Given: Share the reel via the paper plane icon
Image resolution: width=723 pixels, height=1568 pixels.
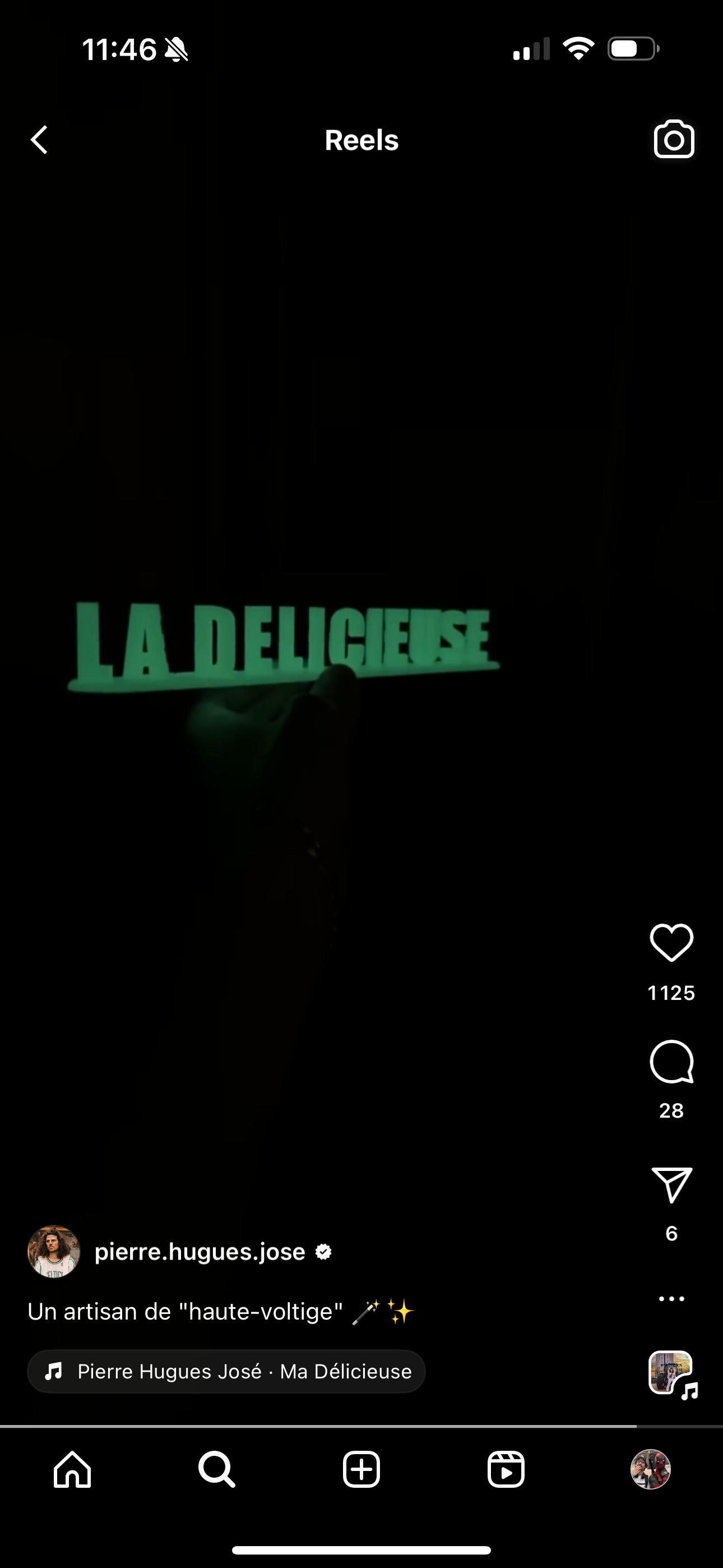Looking at the screenshot, I should point(671,1184).
